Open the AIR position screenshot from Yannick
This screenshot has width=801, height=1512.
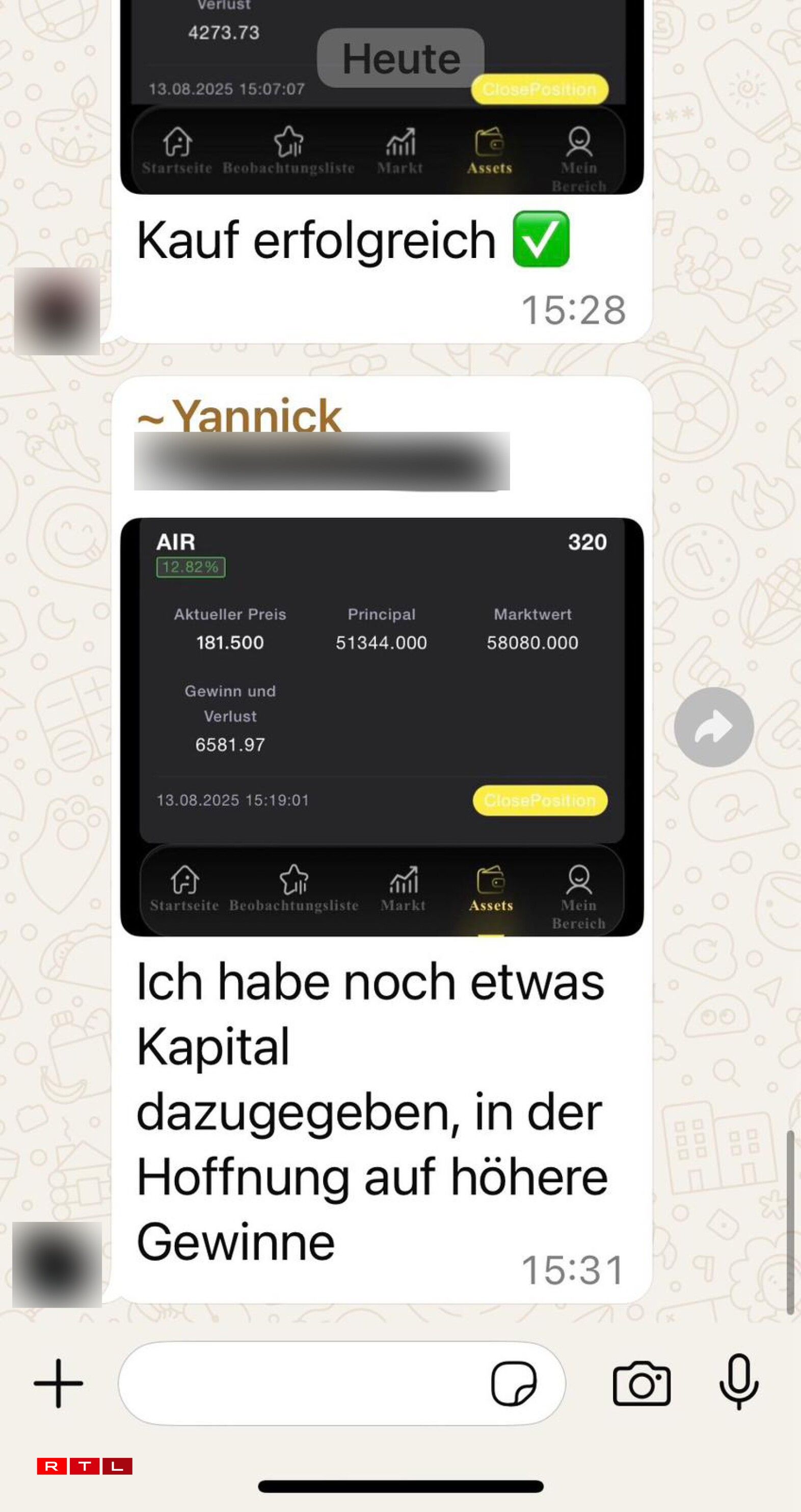tap(382, 726)
